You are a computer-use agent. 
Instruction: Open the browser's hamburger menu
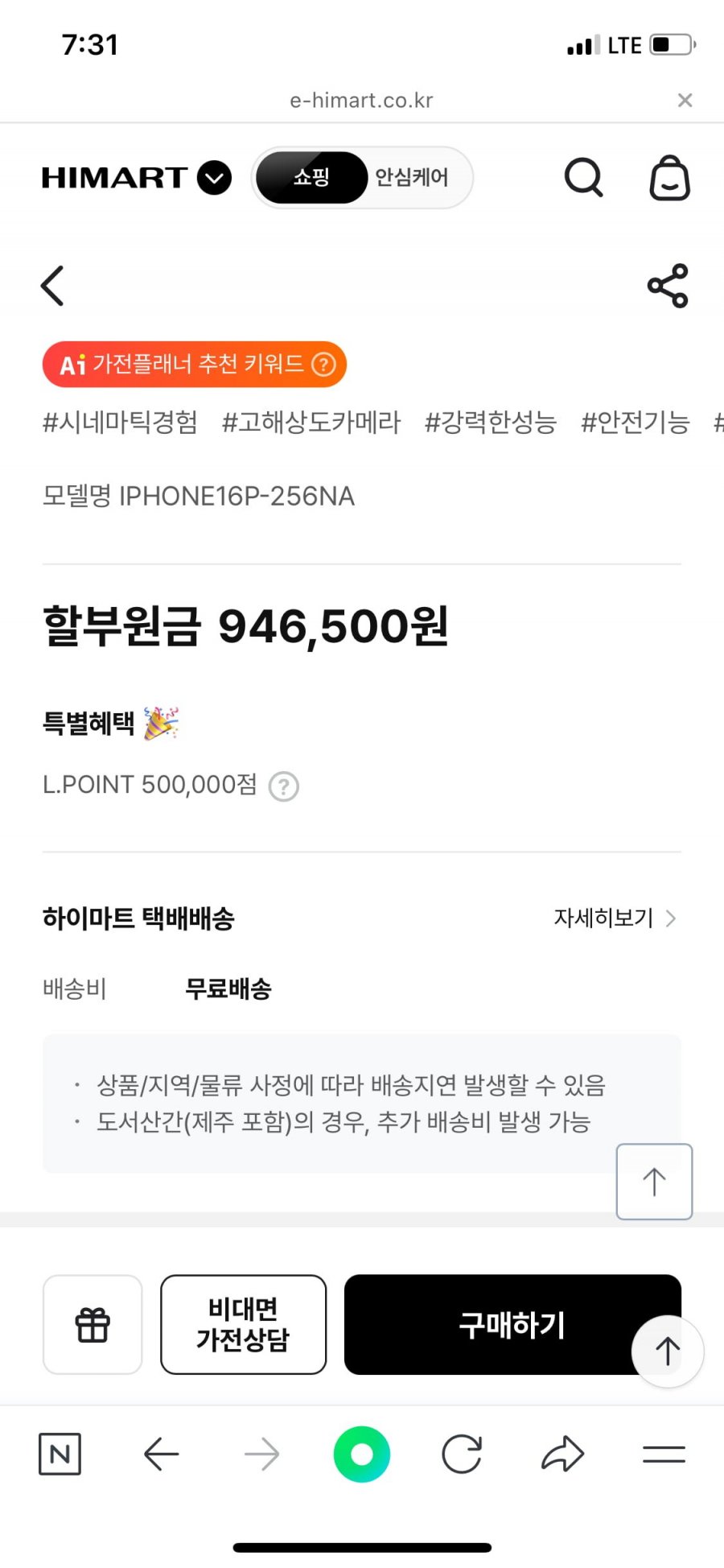664,1455
